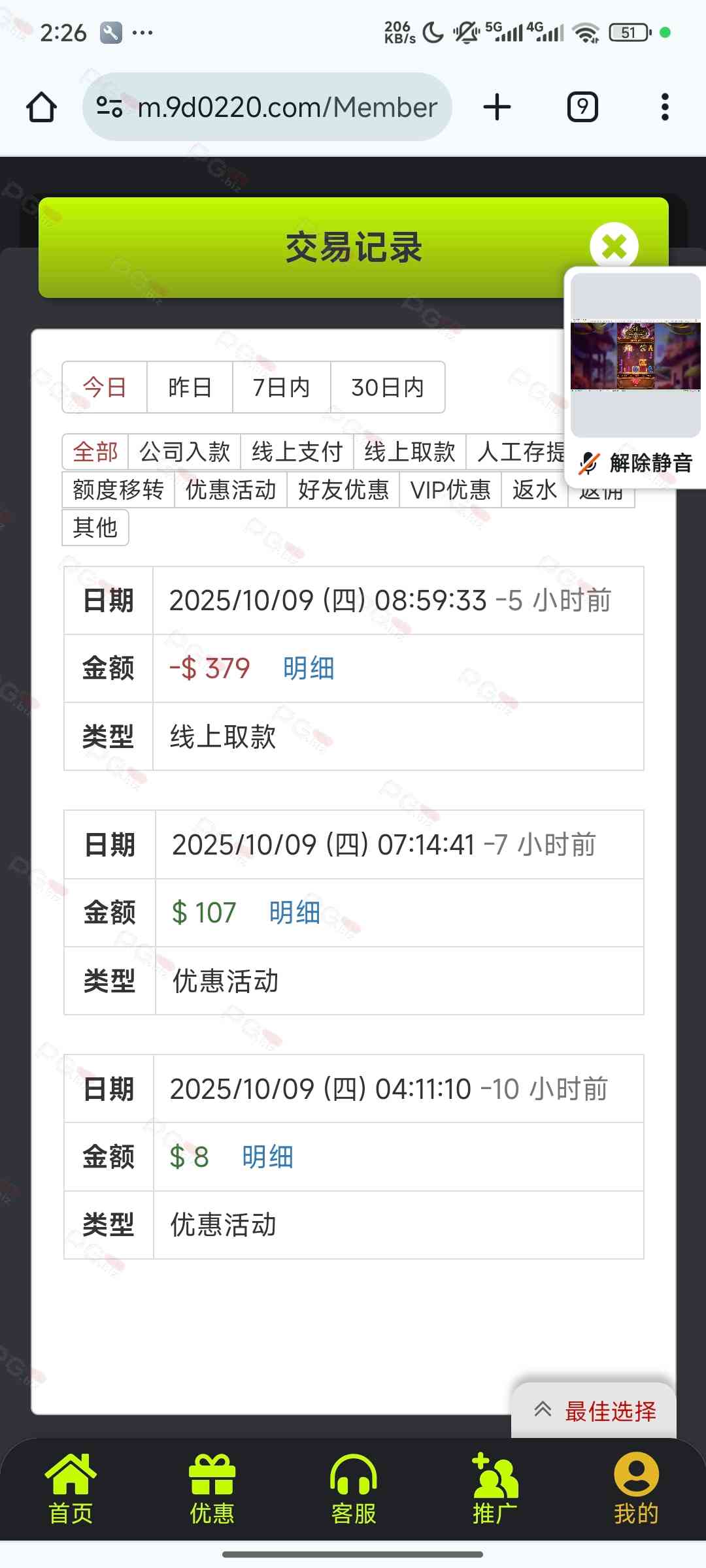Filter by VIP优惠 type
The width and height of the screenshot is (706, 1568).
[450, 489]
